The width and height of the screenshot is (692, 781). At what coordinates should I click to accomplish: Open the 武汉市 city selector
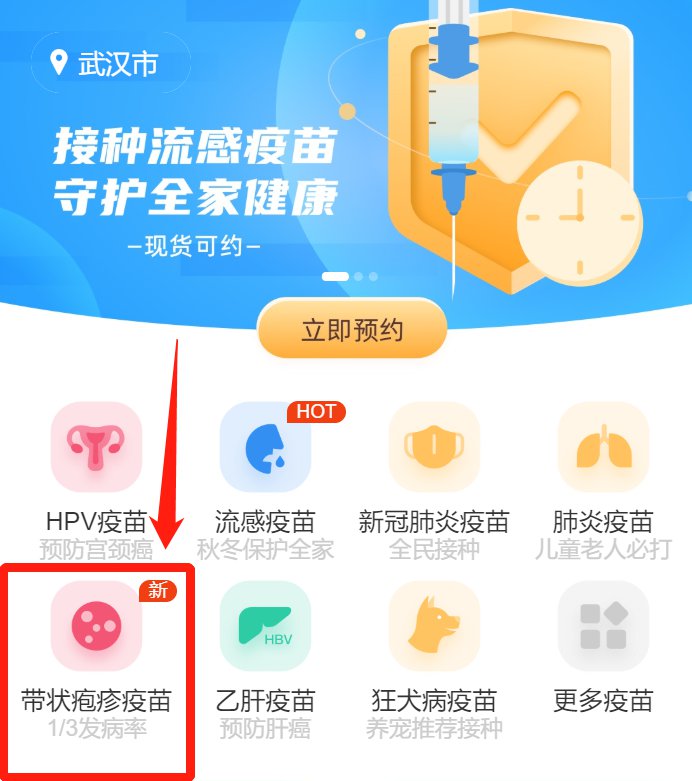[109, 64]
